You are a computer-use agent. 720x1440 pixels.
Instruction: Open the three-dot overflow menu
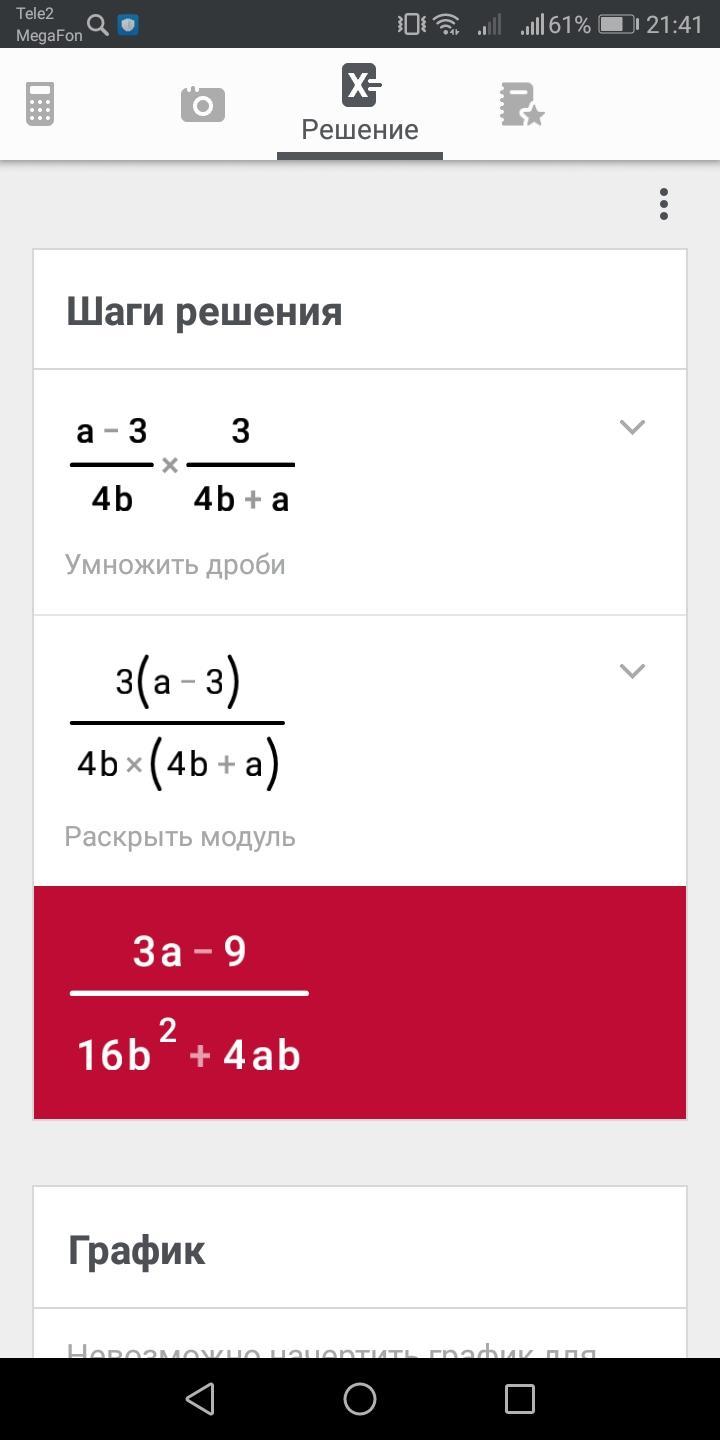[663, 204]
